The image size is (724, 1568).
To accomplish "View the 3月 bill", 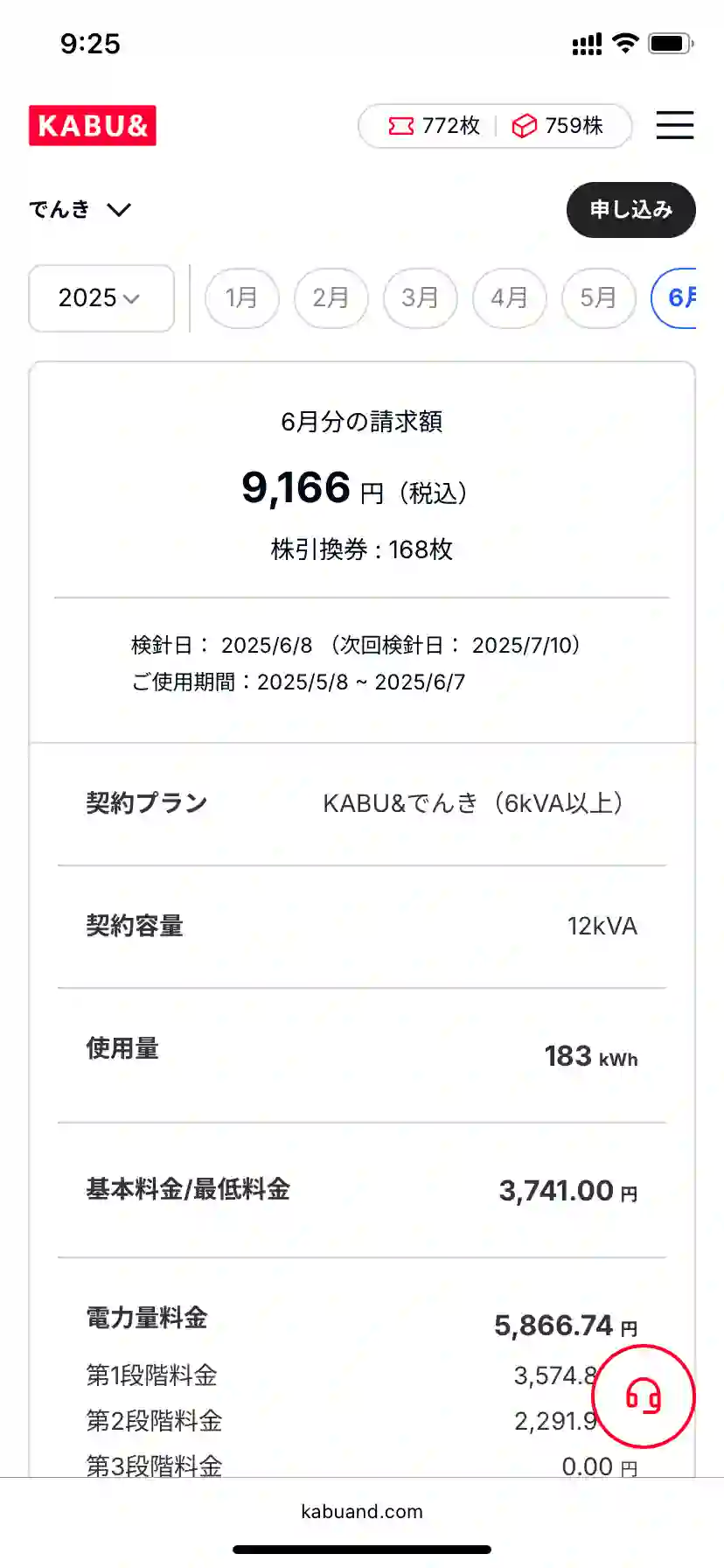I will click(421, 298).
